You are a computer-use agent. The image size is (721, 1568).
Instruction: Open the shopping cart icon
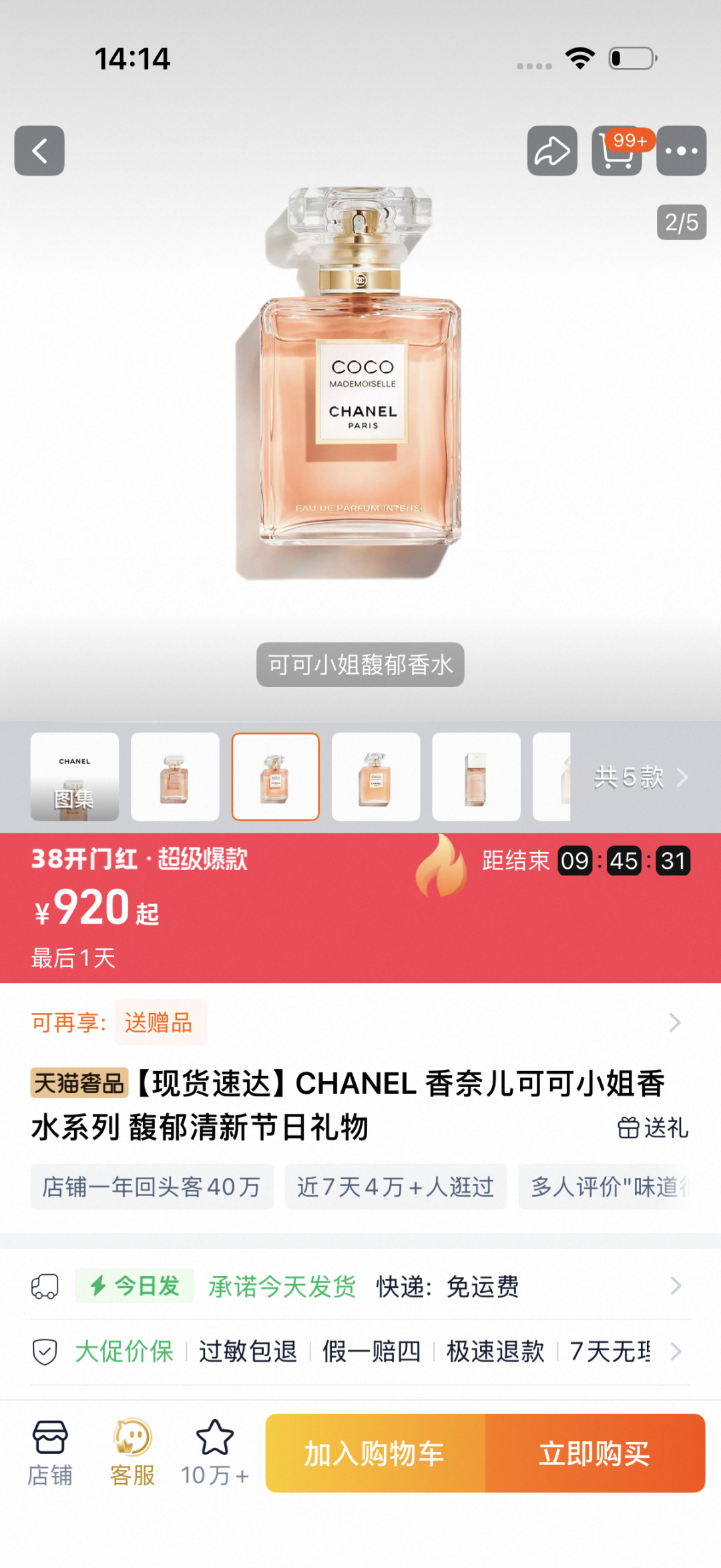pyautogui.click(x=616, y=152)
